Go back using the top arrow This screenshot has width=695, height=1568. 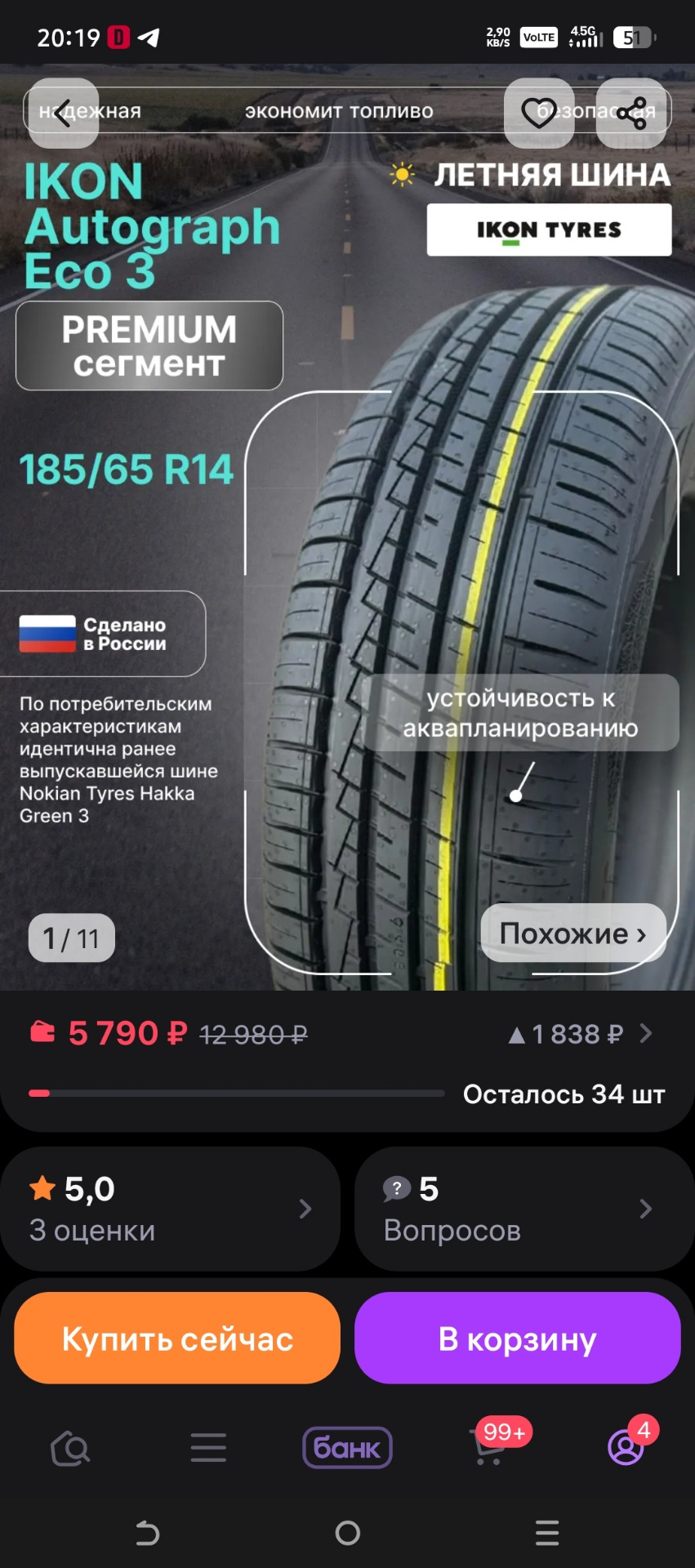pos(64,114)
